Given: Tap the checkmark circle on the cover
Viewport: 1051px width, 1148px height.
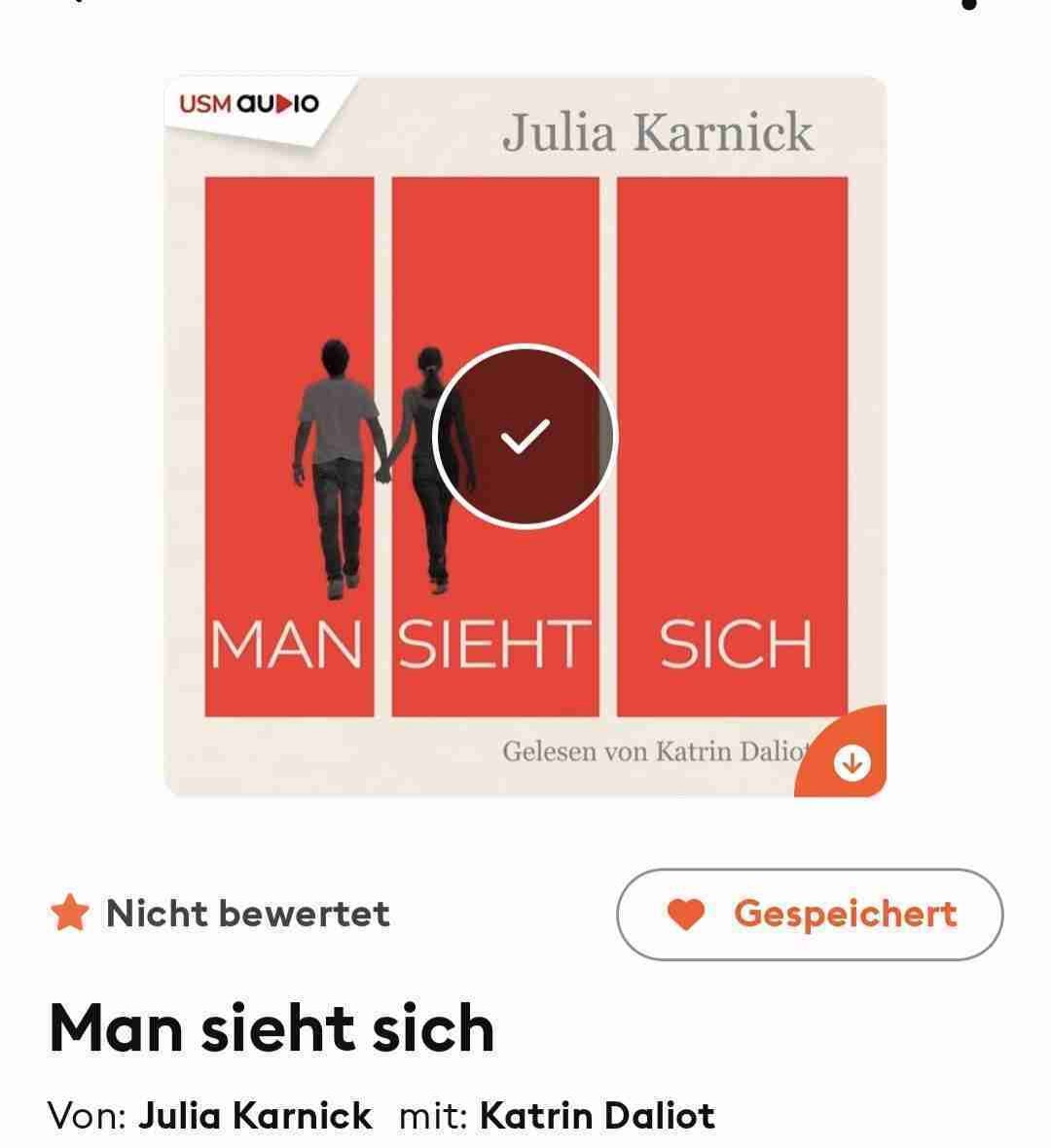Looking at the screenshot, I should [525, 437].
